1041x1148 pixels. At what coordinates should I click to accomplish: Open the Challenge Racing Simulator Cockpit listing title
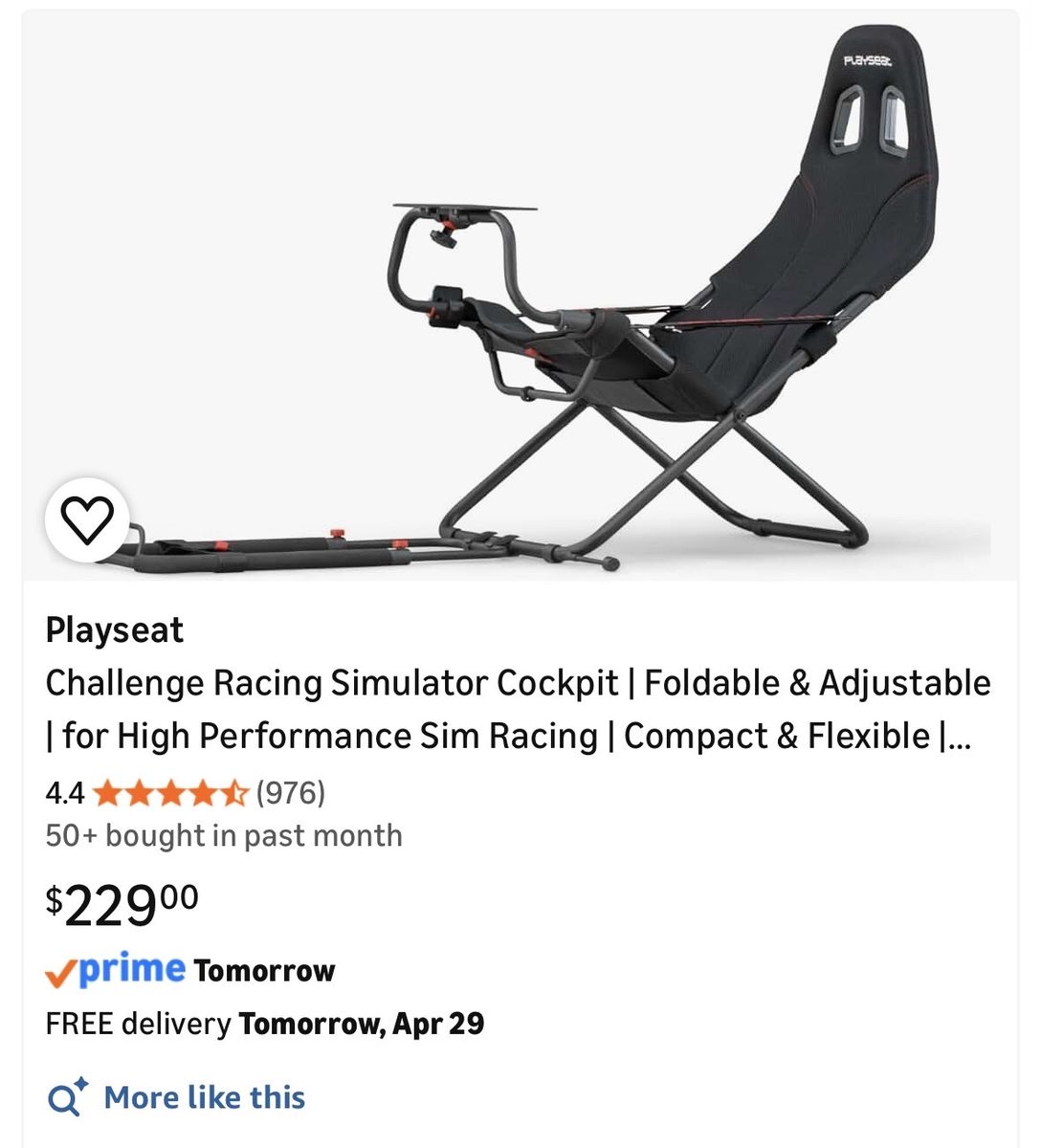(x=517, y=709)
